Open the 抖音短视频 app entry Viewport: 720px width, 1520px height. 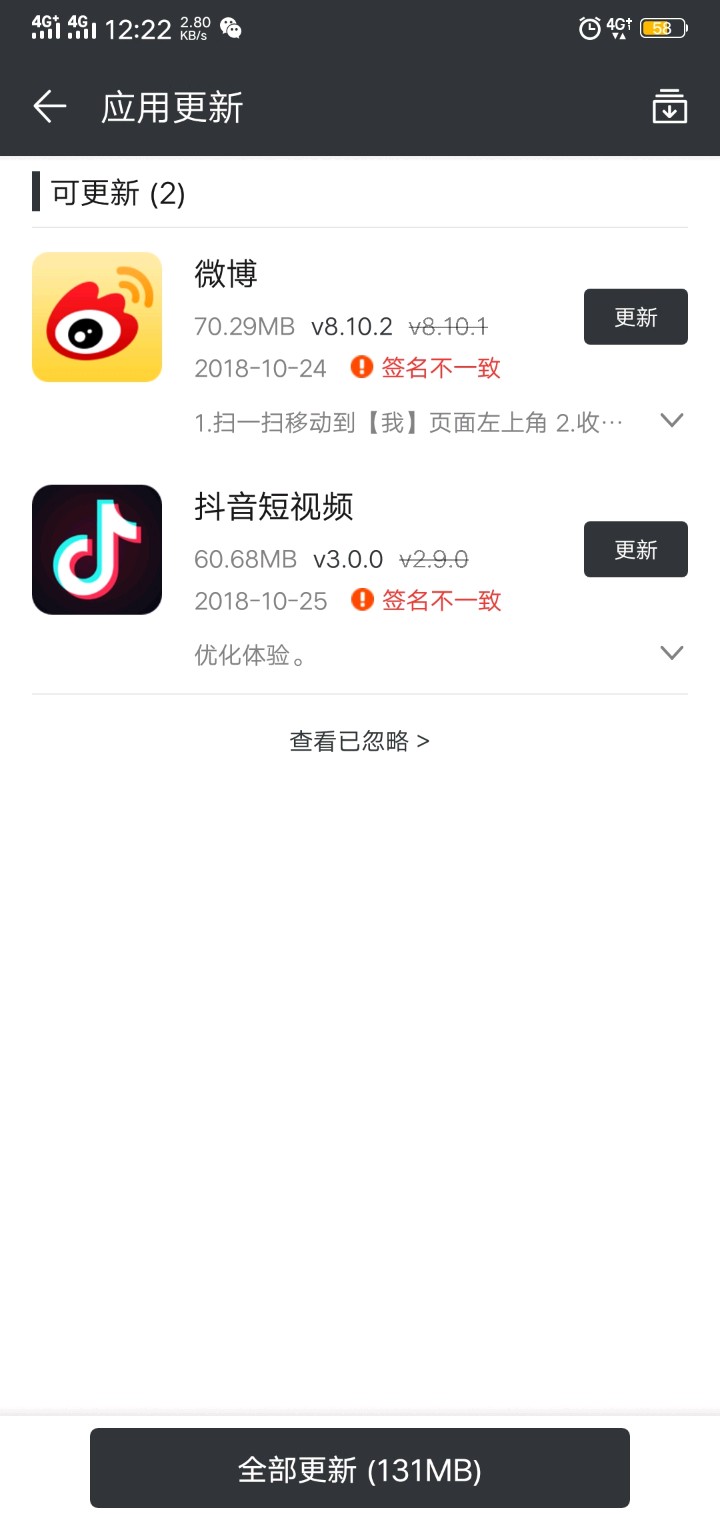pyautogui.click(x=97, y=549)
